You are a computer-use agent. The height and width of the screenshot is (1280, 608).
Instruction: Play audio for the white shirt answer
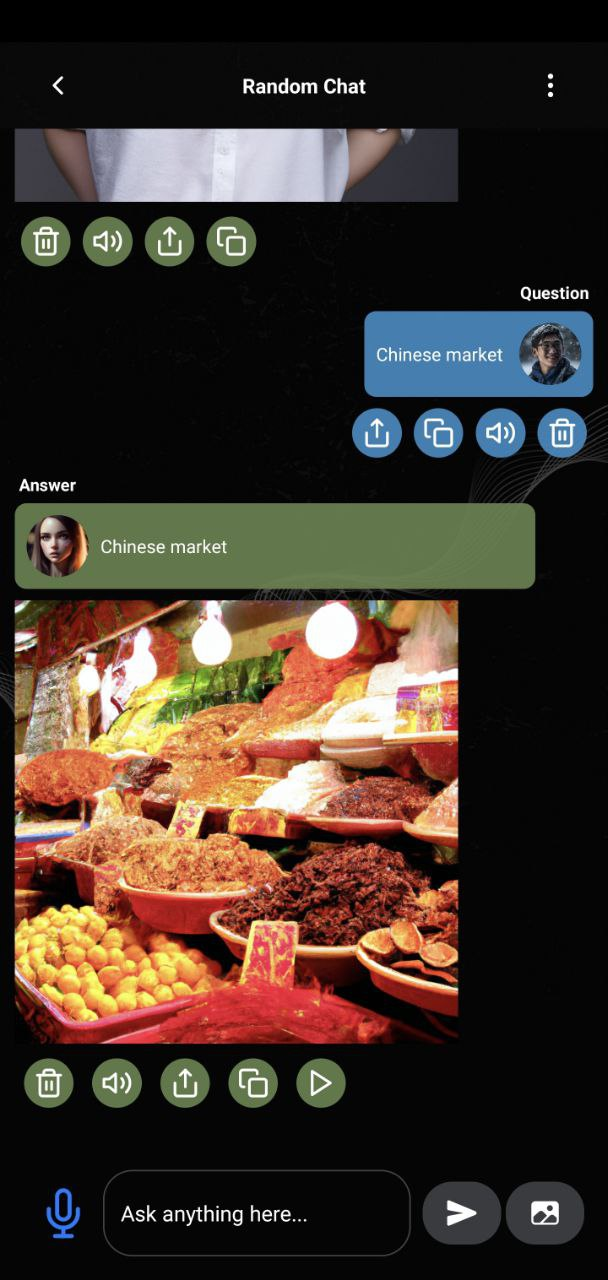(108, 241)
